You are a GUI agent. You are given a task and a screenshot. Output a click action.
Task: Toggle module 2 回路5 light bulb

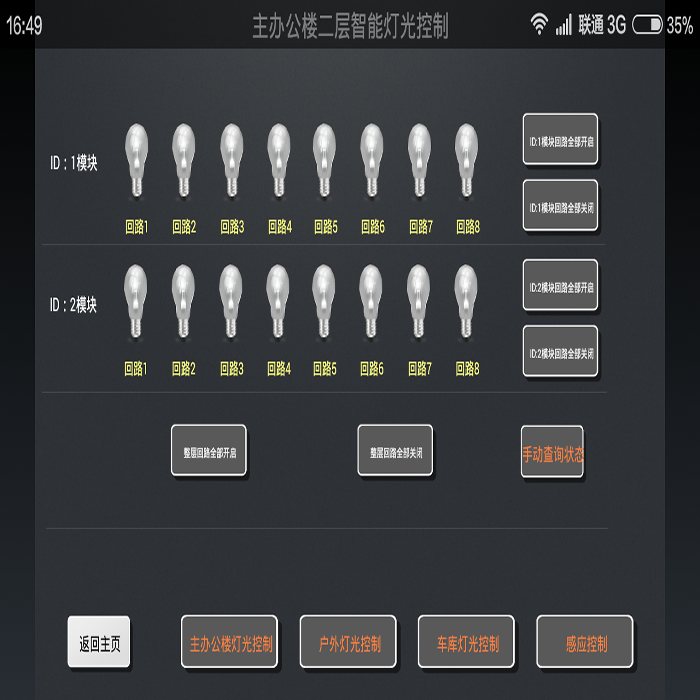[x=325, y=301]
